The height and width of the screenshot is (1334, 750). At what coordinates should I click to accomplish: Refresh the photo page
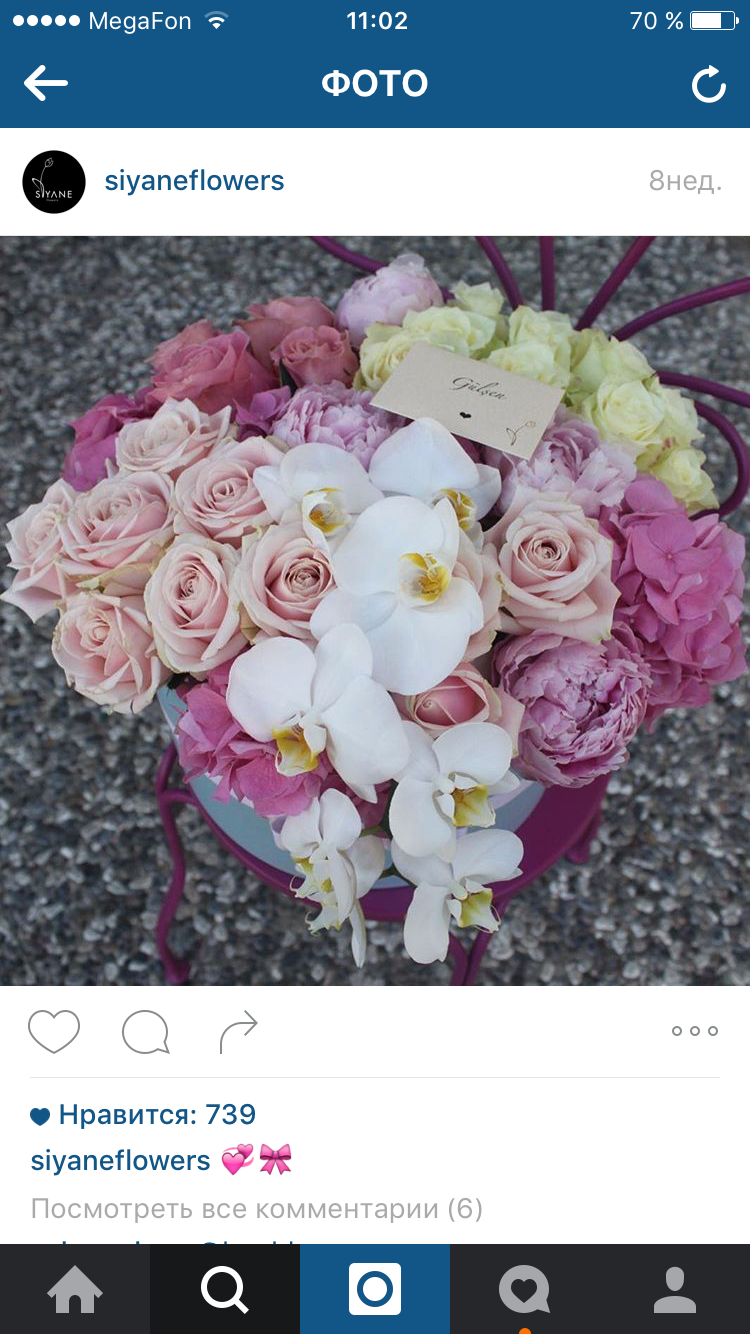(x=709, y=85)
